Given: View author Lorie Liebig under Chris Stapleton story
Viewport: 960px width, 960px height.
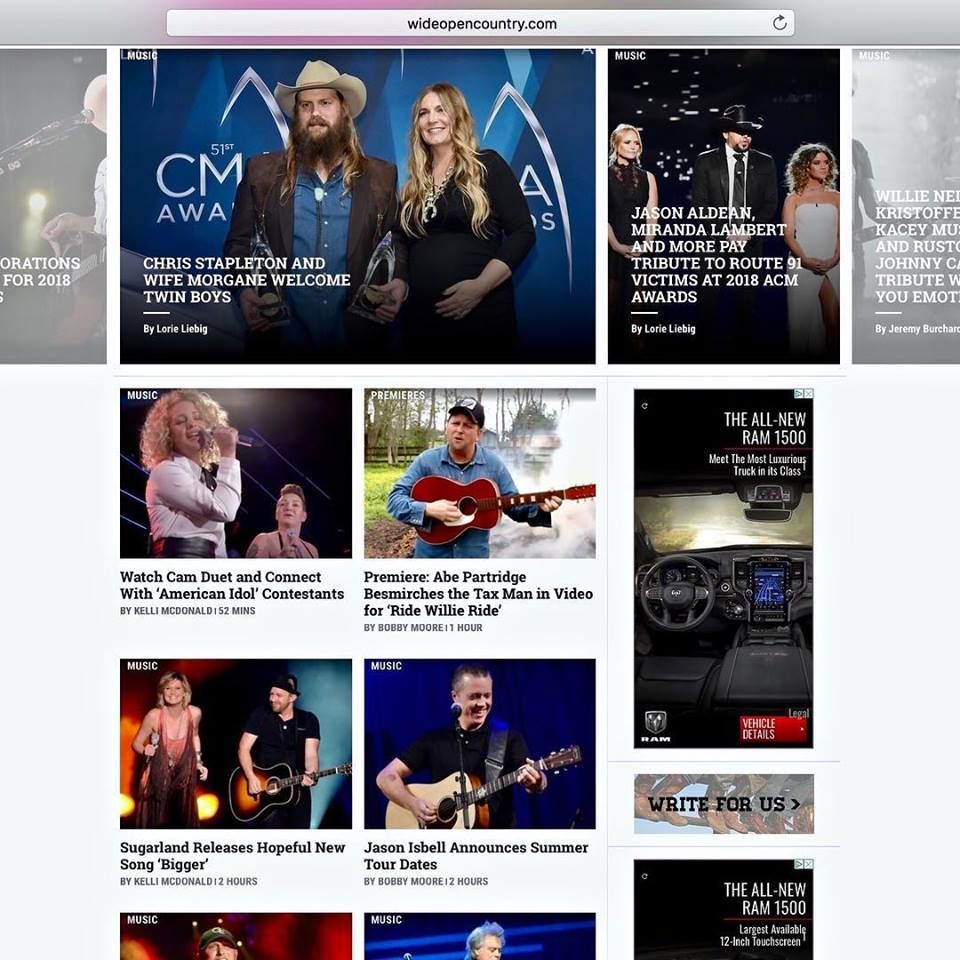Looking at the screenshot, I should pyautogui.click(x=176, y=329).
